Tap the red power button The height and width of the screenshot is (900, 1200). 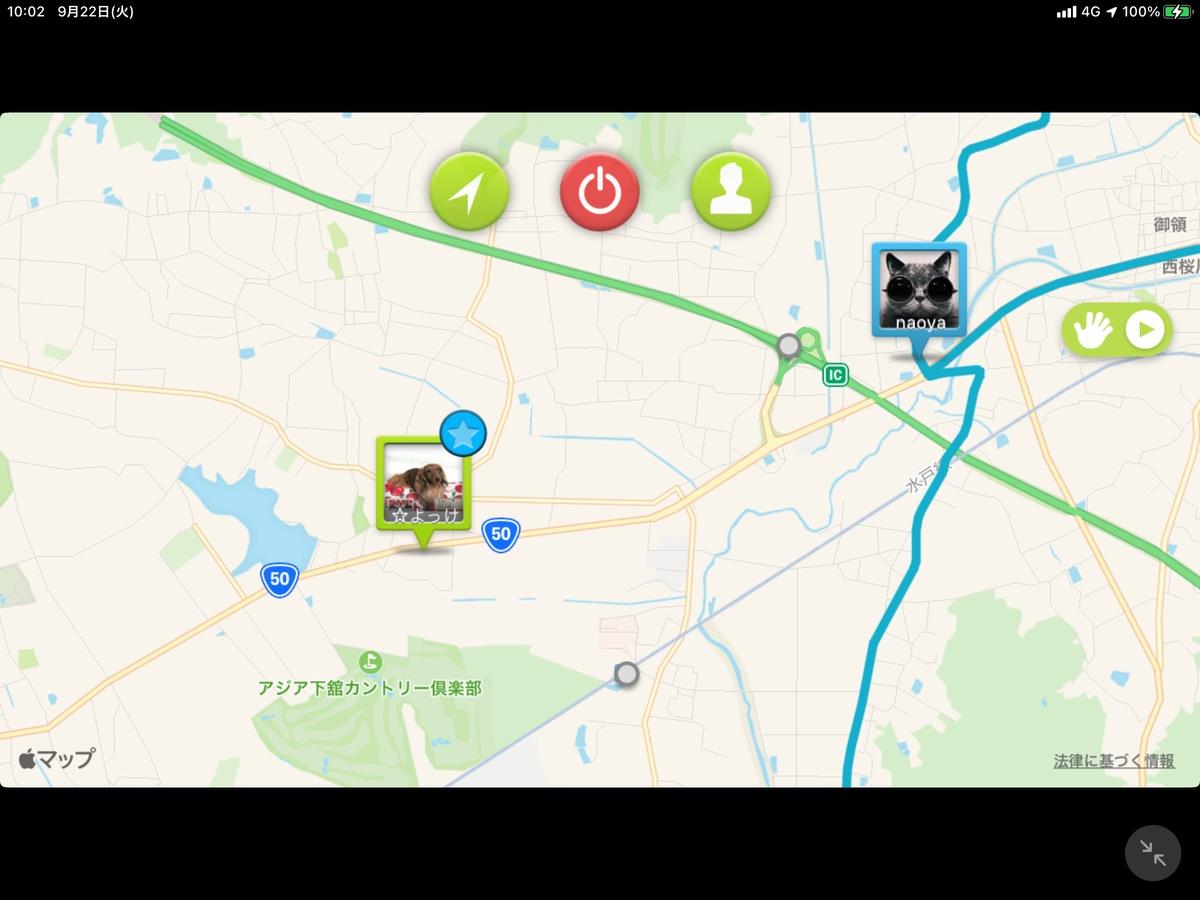pos(599,192)
